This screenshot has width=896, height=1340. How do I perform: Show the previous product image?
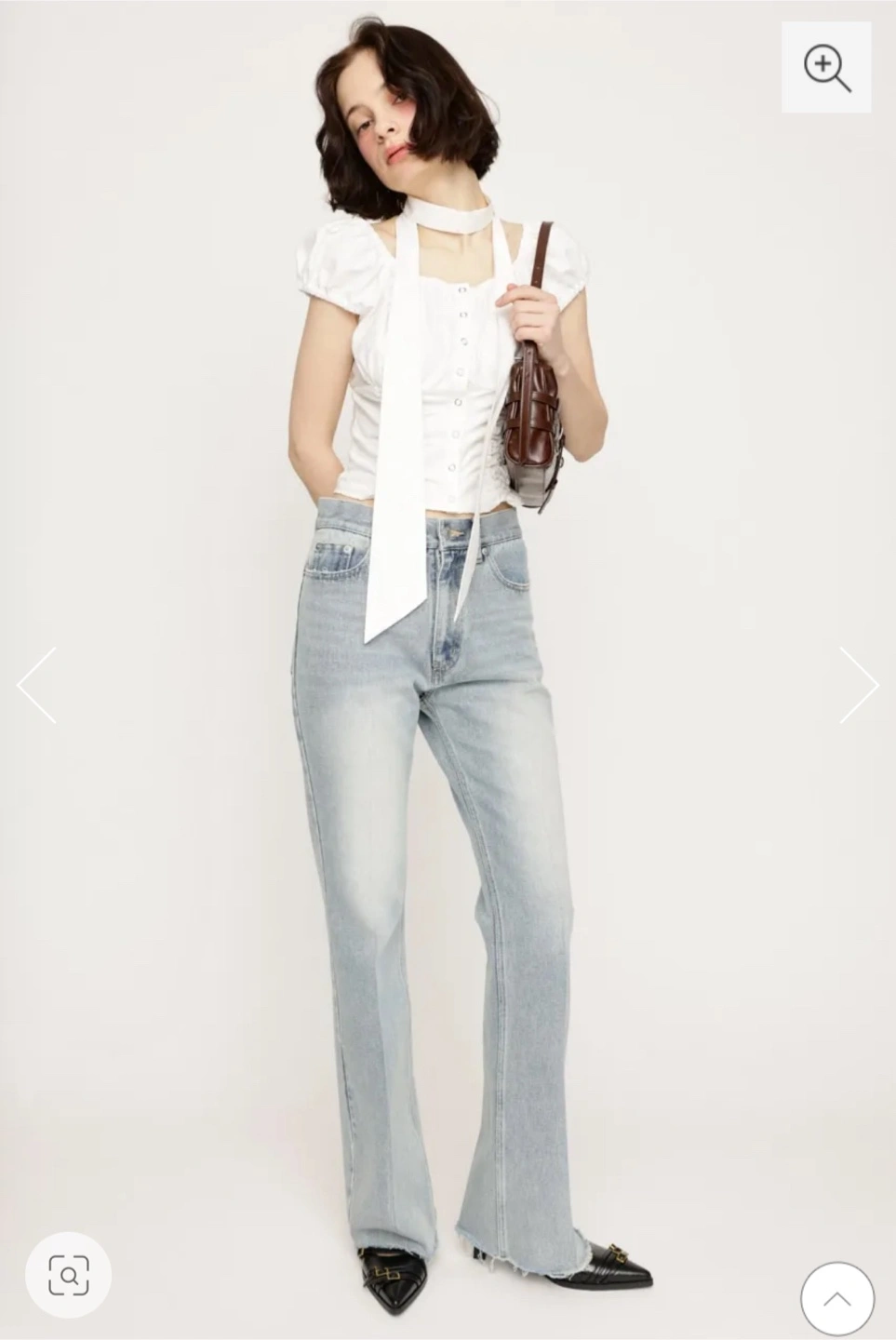tap(36, 686)
